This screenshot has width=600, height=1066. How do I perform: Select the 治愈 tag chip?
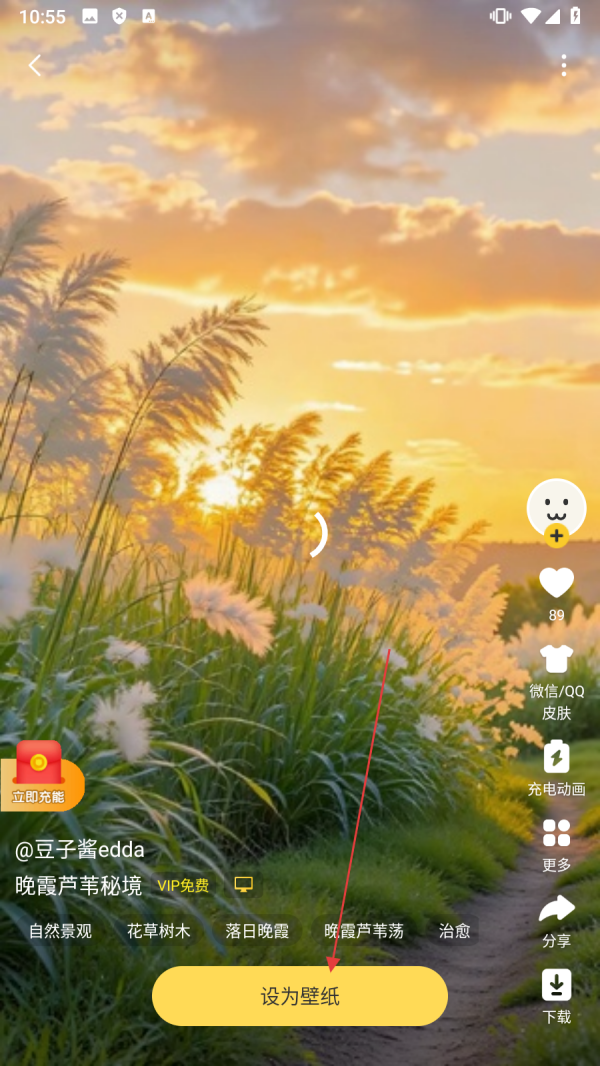pos(454,931)
